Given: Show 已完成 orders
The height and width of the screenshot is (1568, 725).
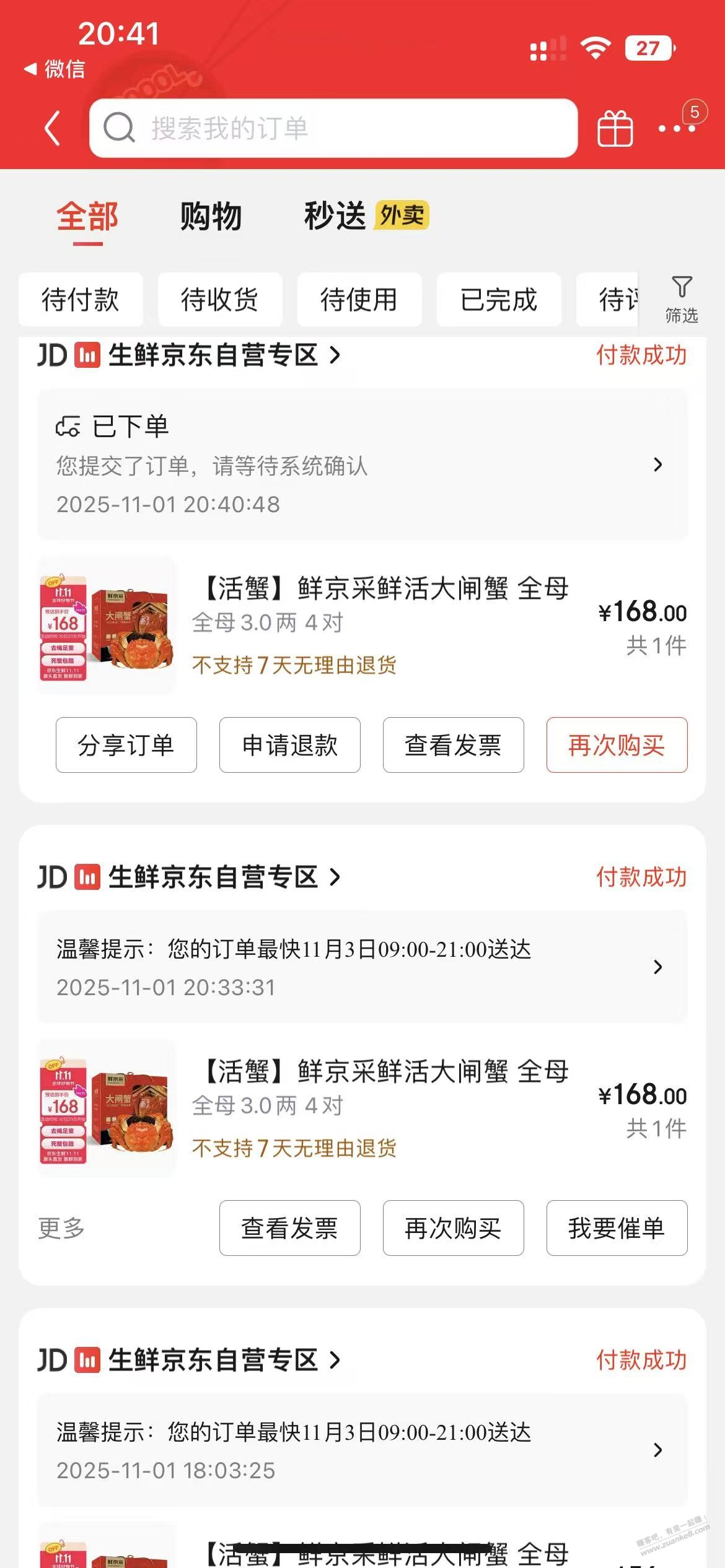Looking at the screenshot, I should [x=499, y=300].
